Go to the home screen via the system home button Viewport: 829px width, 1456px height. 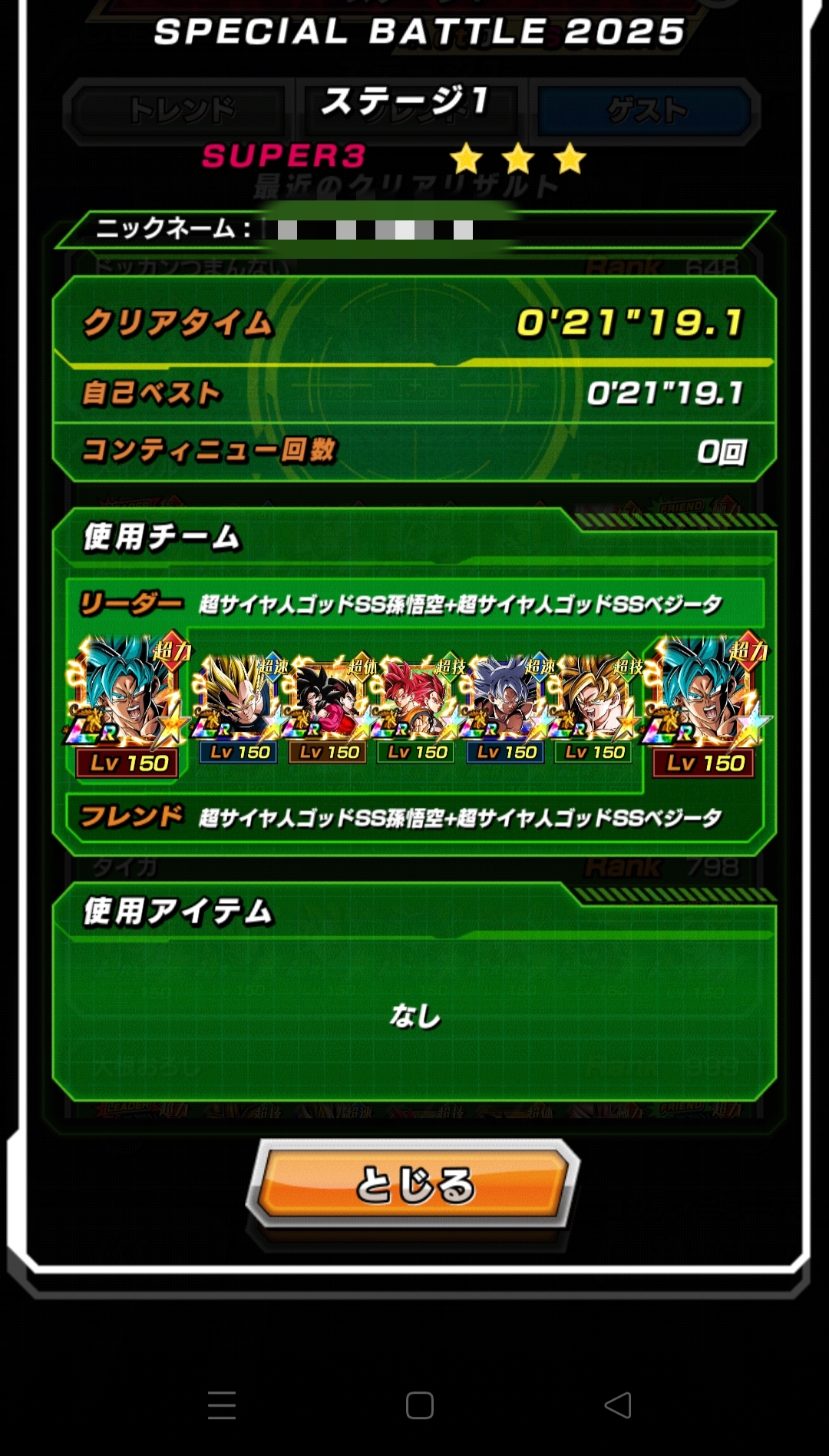pyautogui.click(x=419, y=1405)
